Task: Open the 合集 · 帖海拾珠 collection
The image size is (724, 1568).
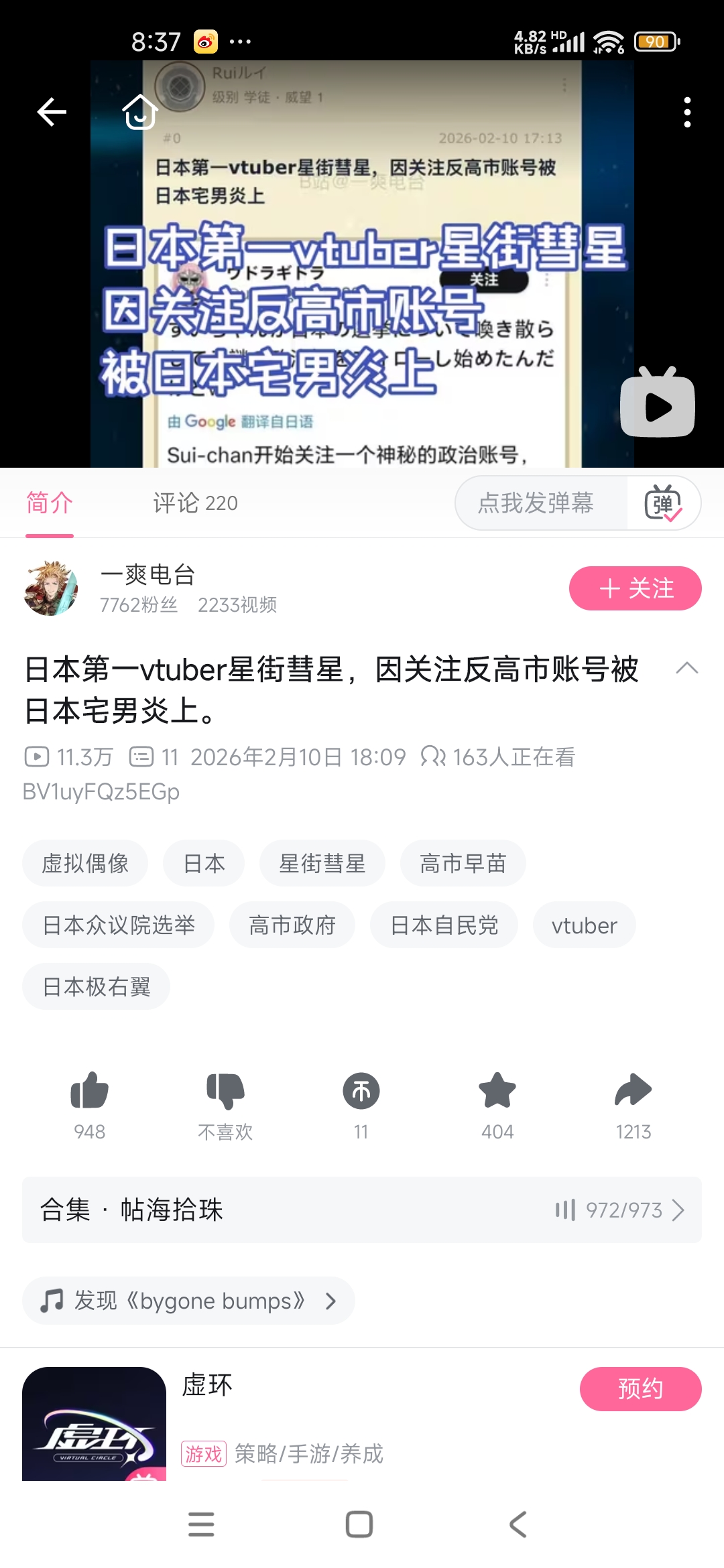Action: pyautogui.click(x=362, y=1210)
